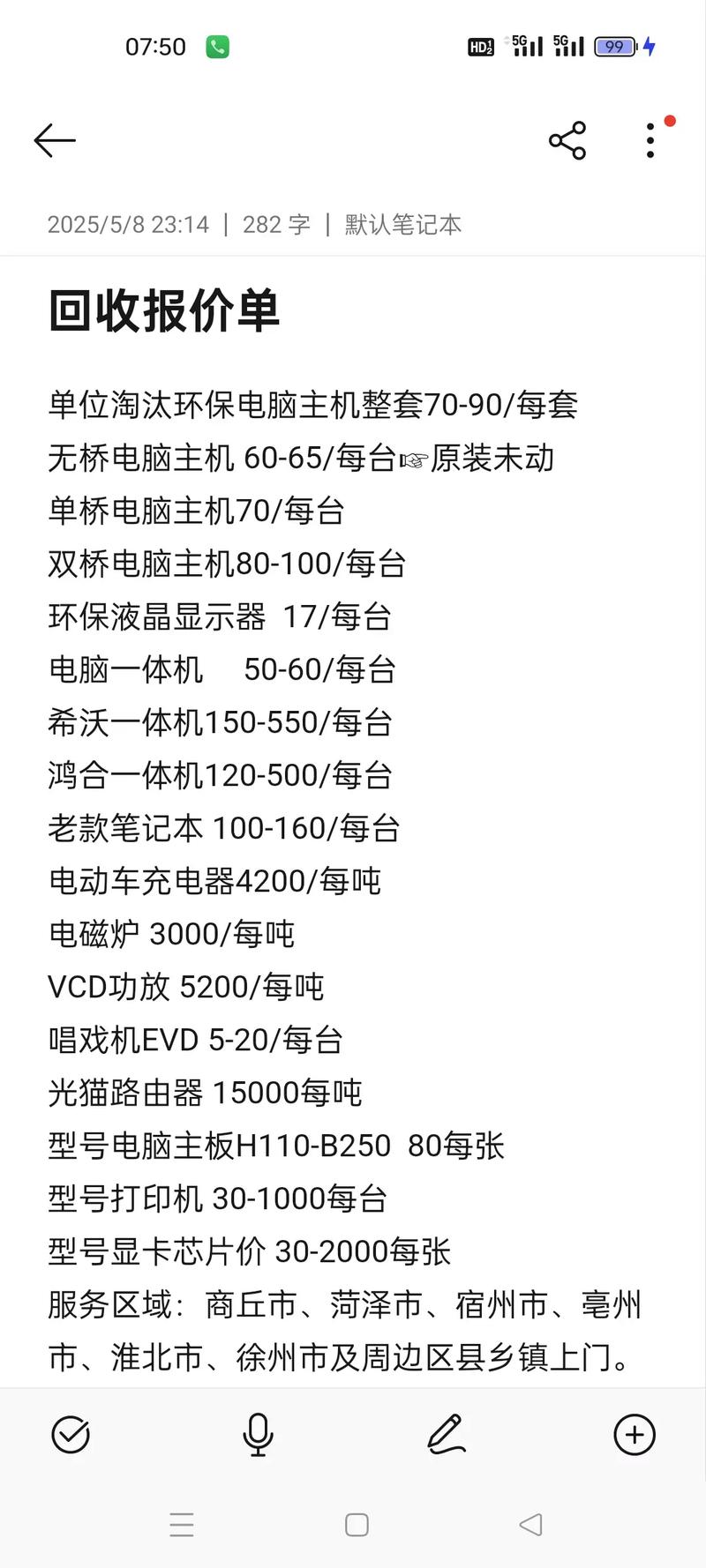This screenshot has width=706, height=1568.
Task: Tap the plus icon to add an attachment
Action: coord(633,1435)
